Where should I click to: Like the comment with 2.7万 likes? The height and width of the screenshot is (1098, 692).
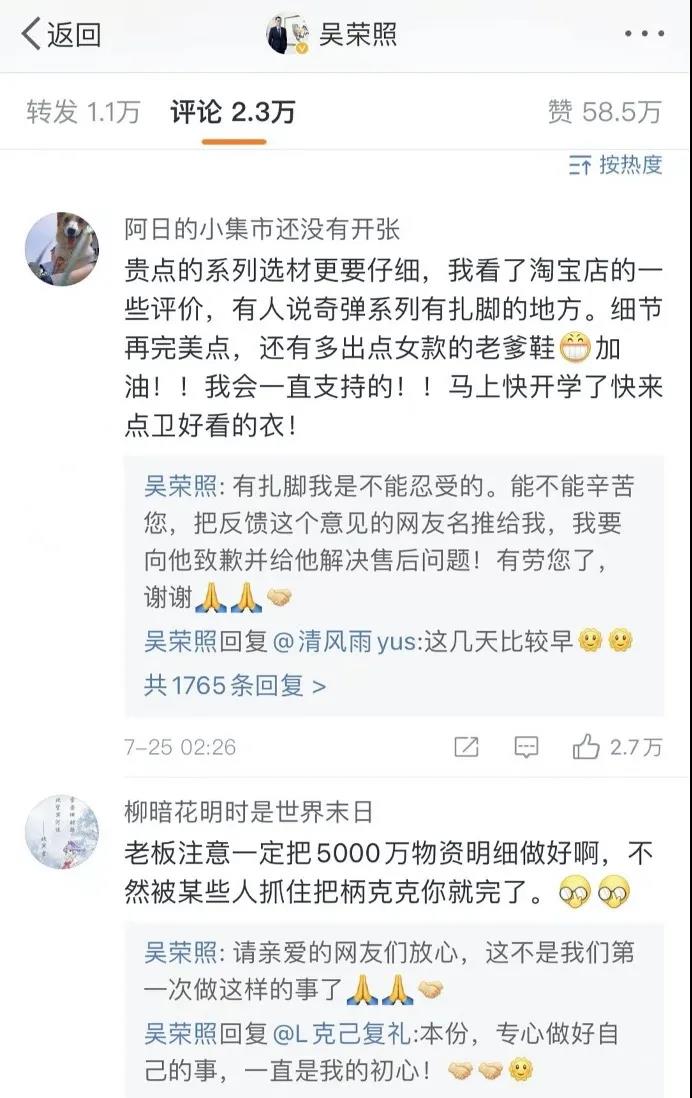click(x=616, y=747)
